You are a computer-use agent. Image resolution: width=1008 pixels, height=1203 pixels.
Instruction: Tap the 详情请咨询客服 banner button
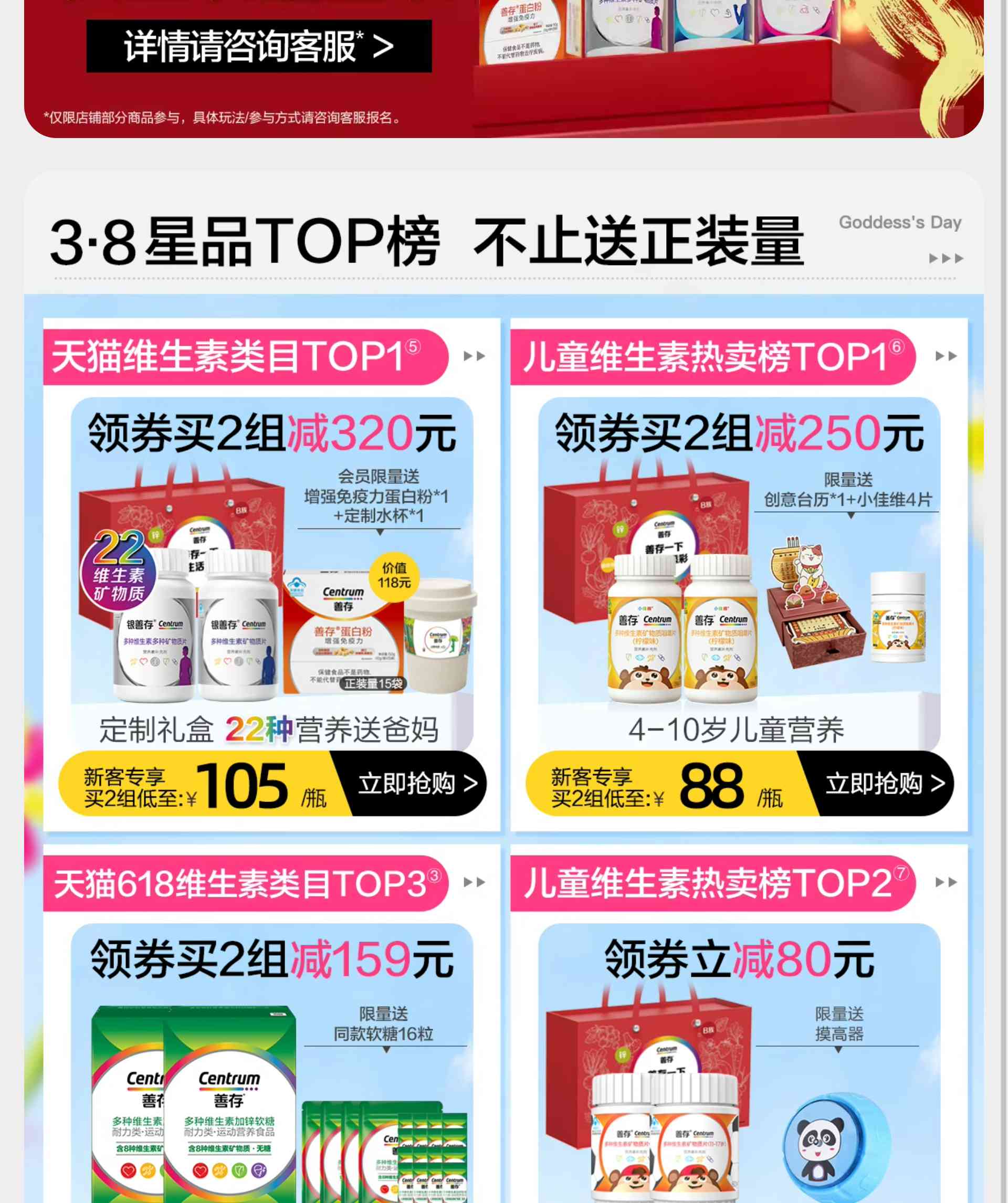coord(258,46)
